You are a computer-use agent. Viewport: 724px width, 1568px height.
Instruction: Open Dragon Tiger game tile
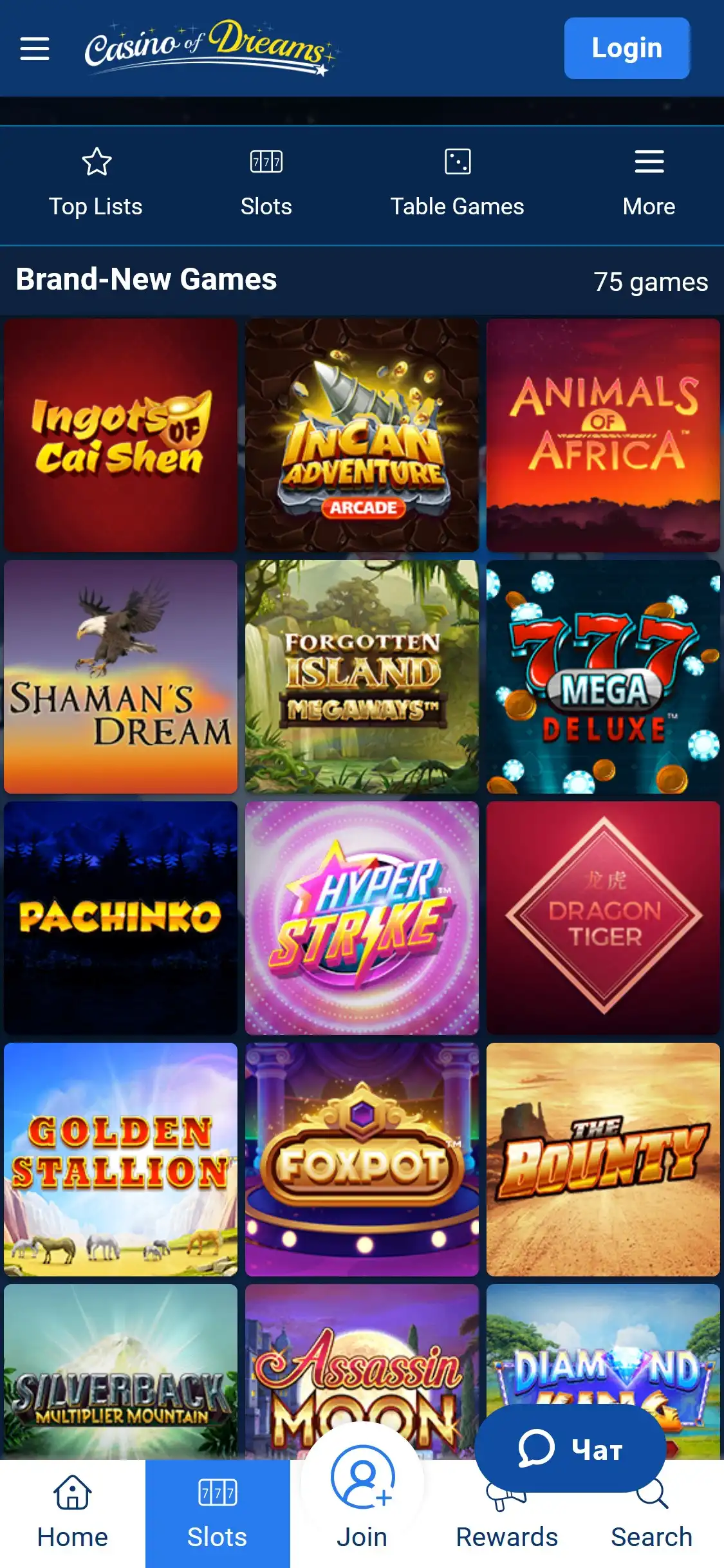(603, 918)
